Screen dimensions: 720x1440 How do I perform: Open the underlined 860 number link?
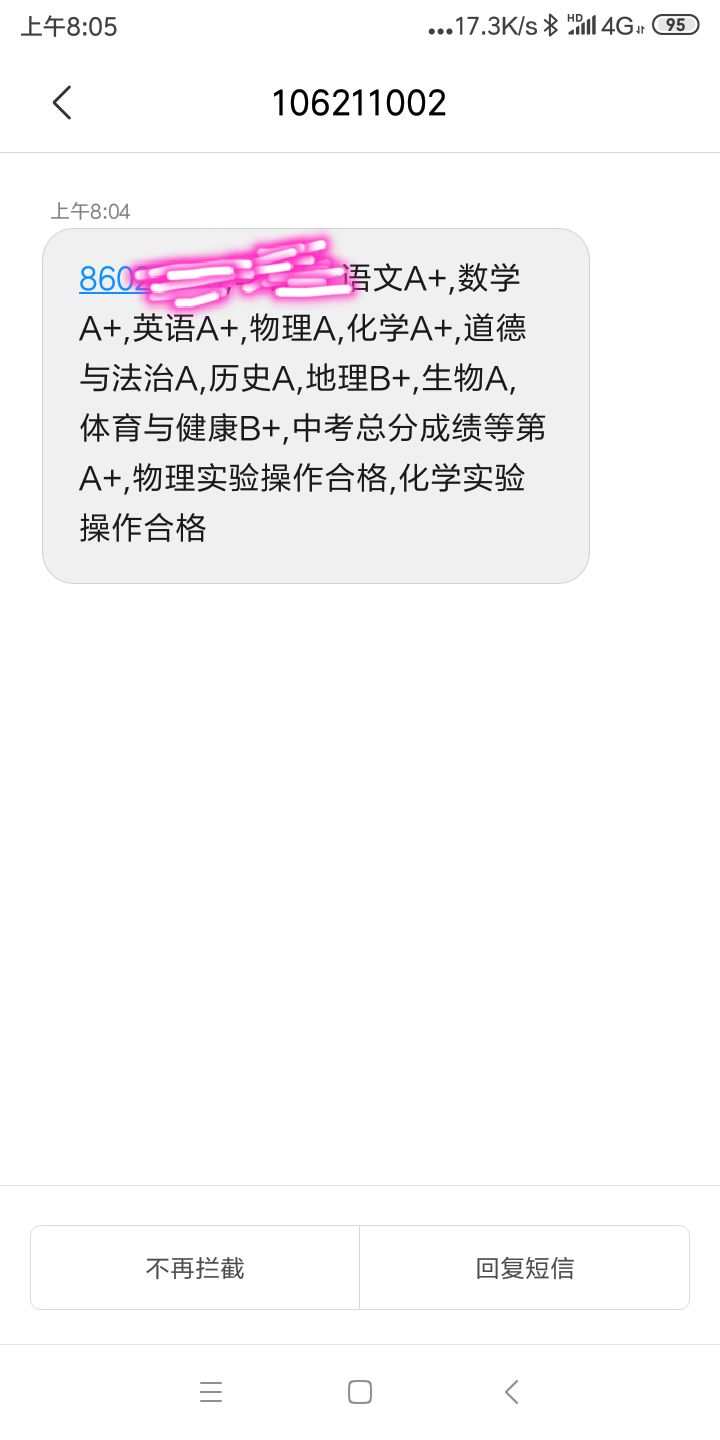point(105,279)
